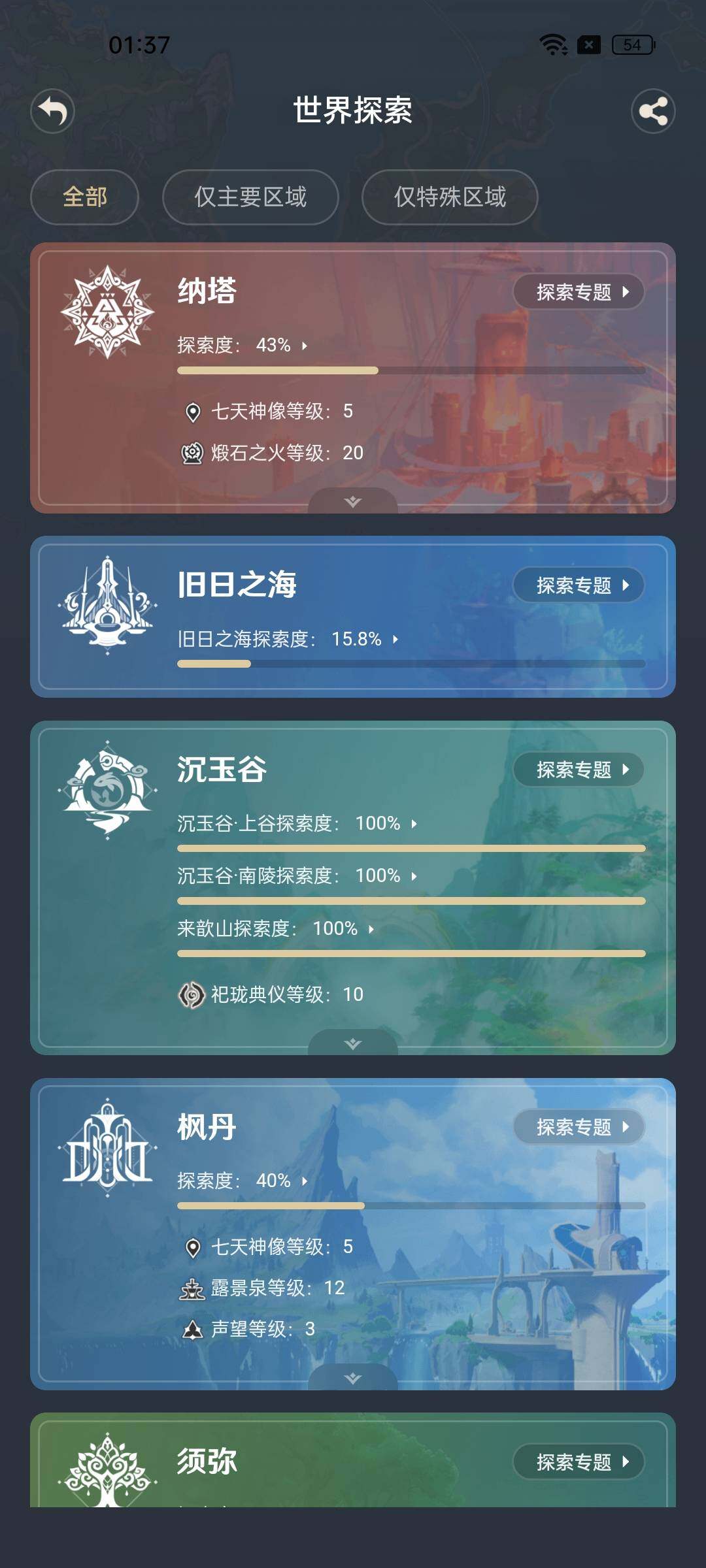Open 探索专题 for 枫丹

[x=579, y=1126]
